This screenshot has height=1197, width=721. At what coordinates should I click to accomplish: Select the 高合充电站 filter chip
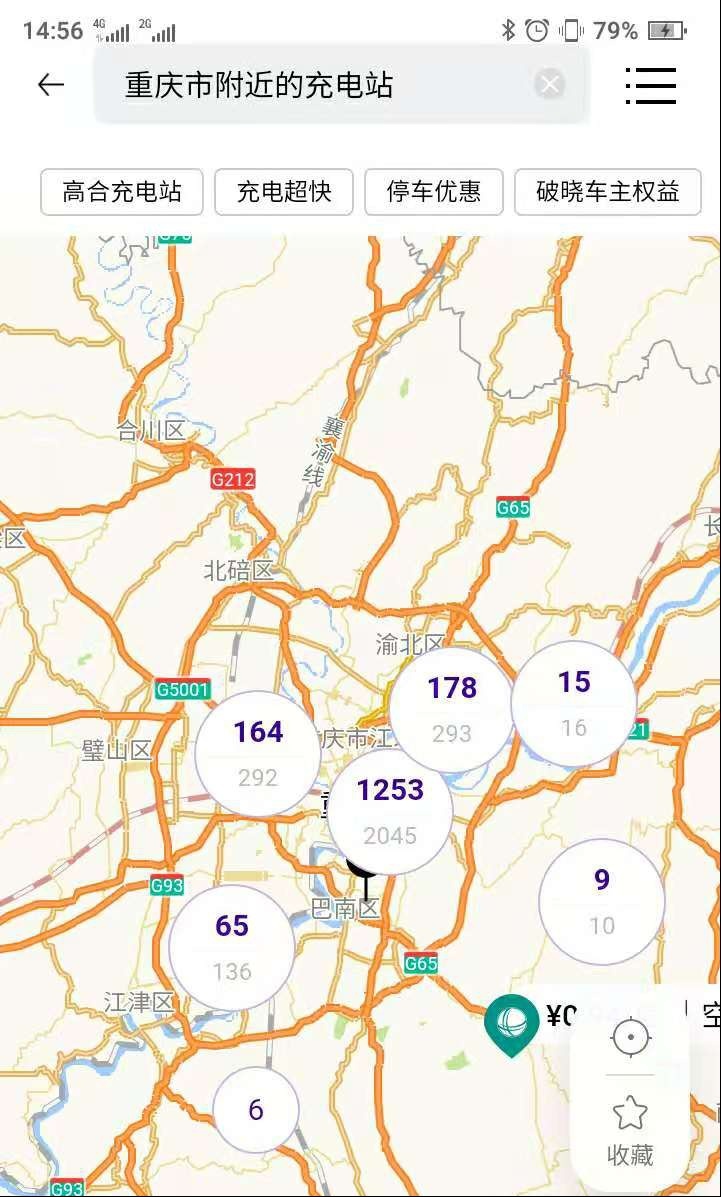pyautogui.click(x=122, y=192)
